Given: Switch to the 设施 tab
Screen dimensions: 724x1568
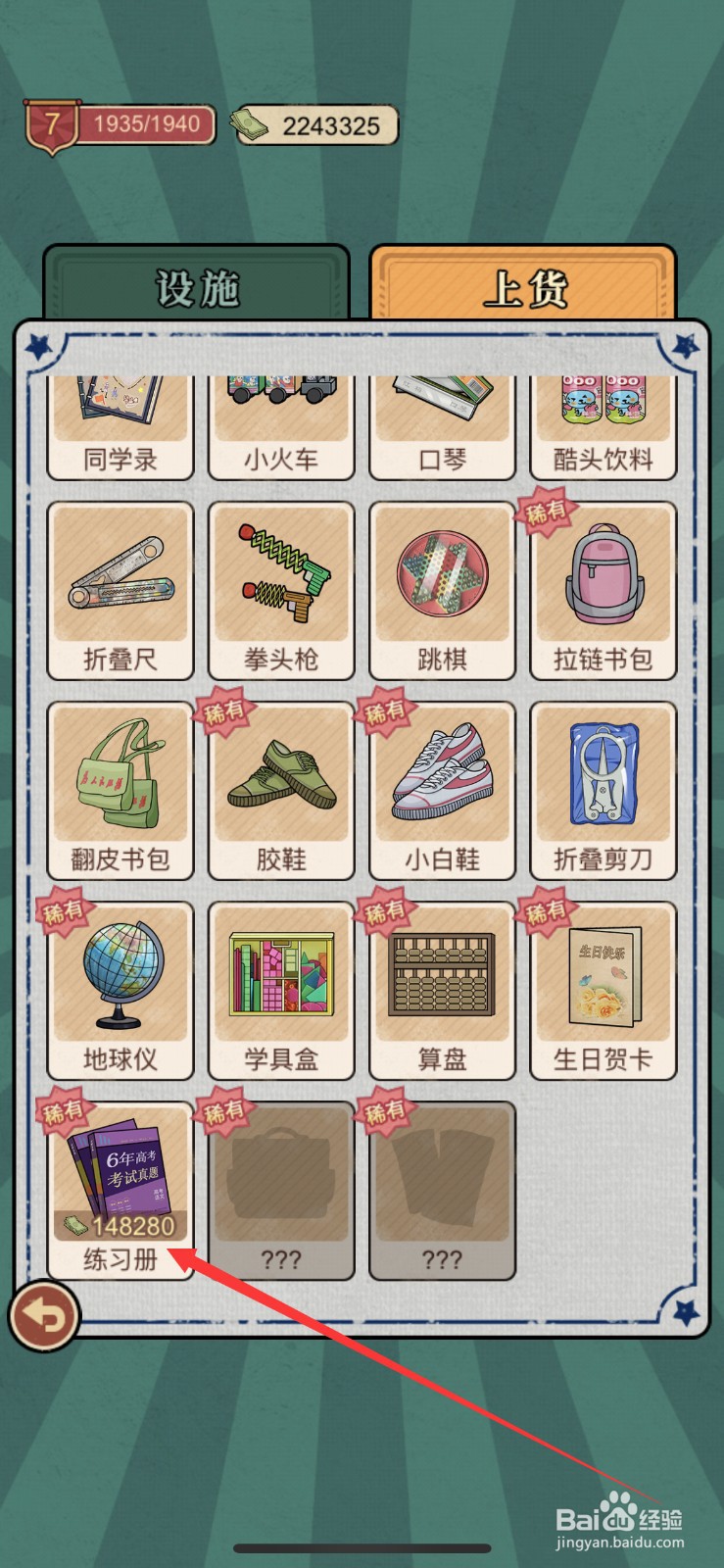Looking at the screenshot, I should pyautogui.click(x=196, y=286).
